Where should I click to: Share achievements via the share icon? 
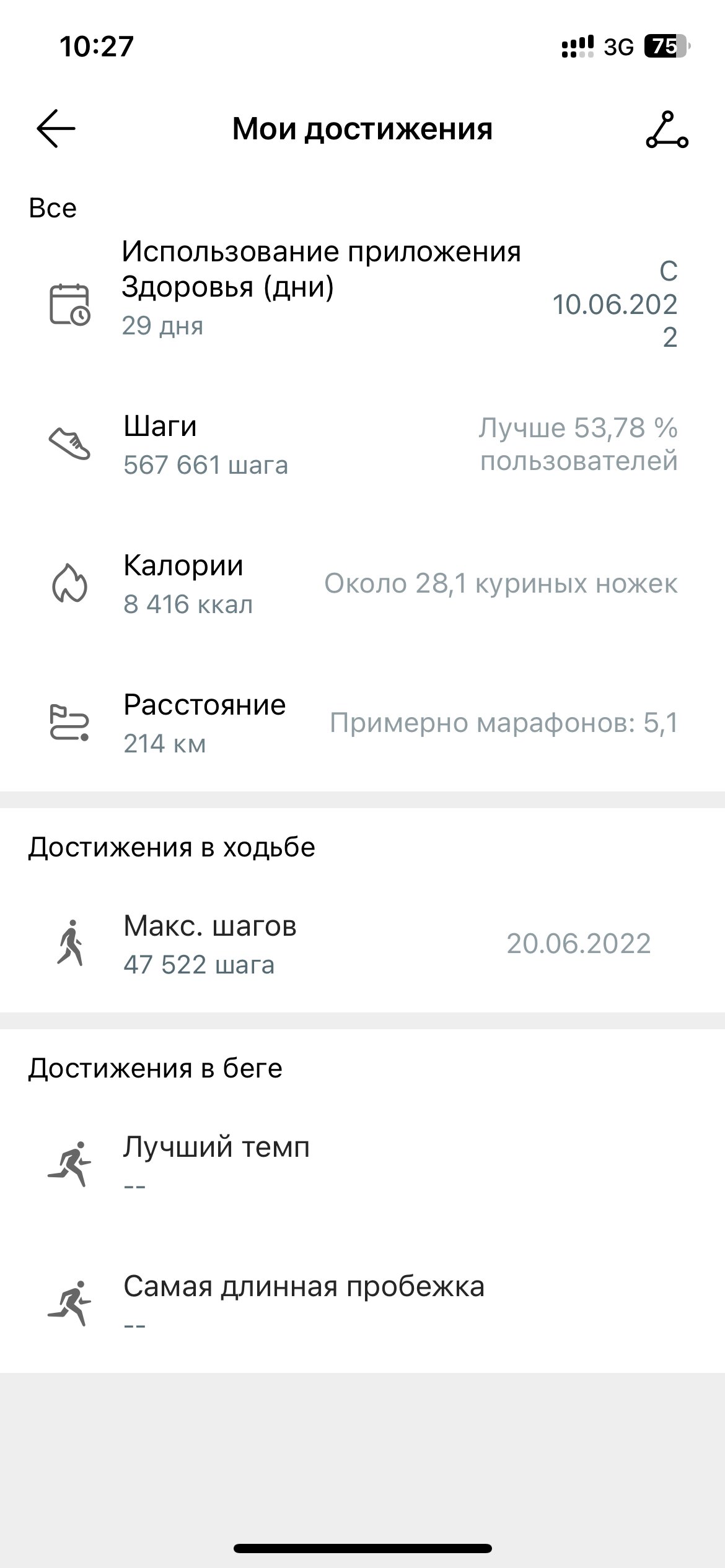667,129
